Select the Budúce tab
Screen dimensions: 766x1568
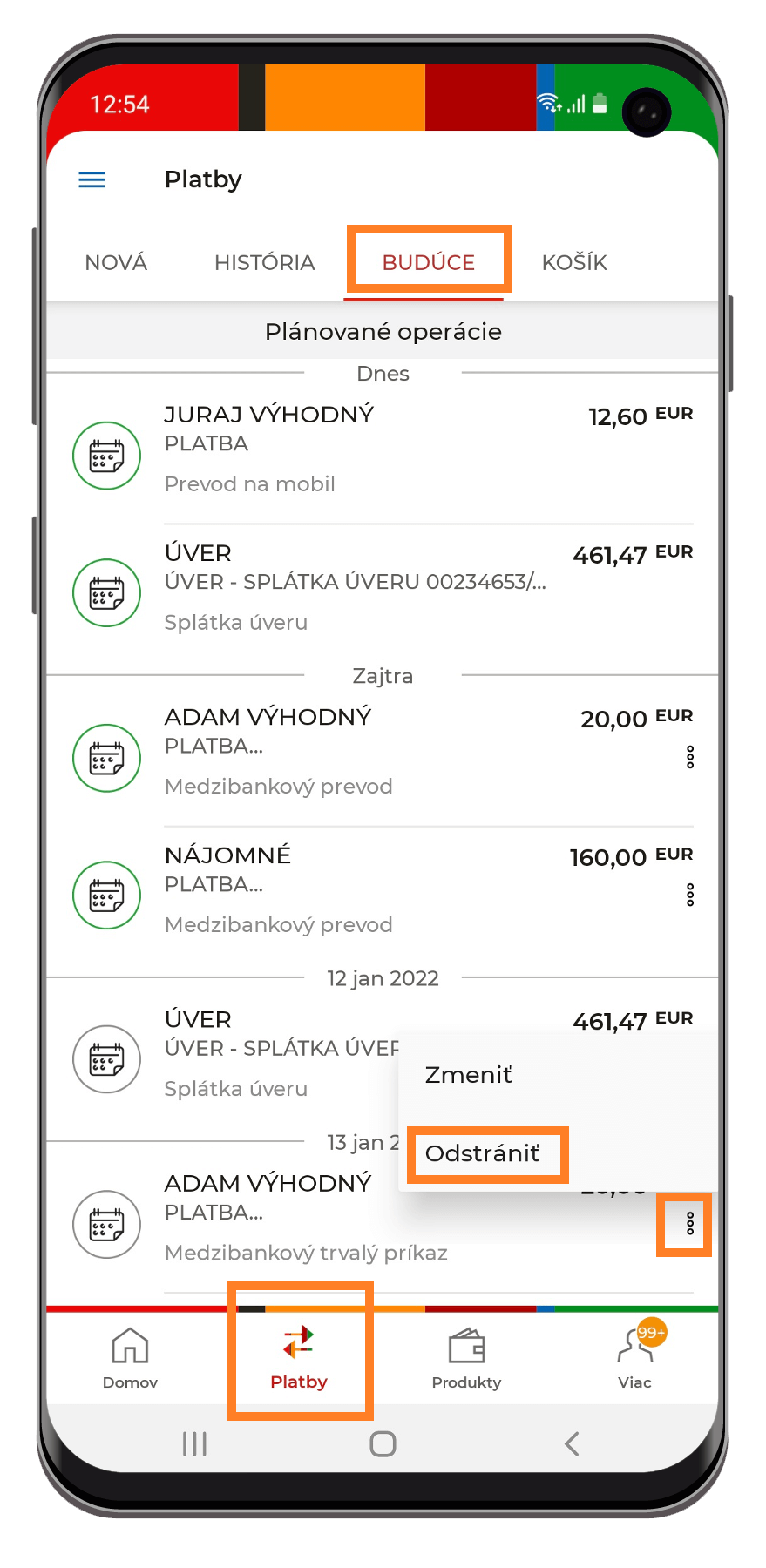[429, 262]
